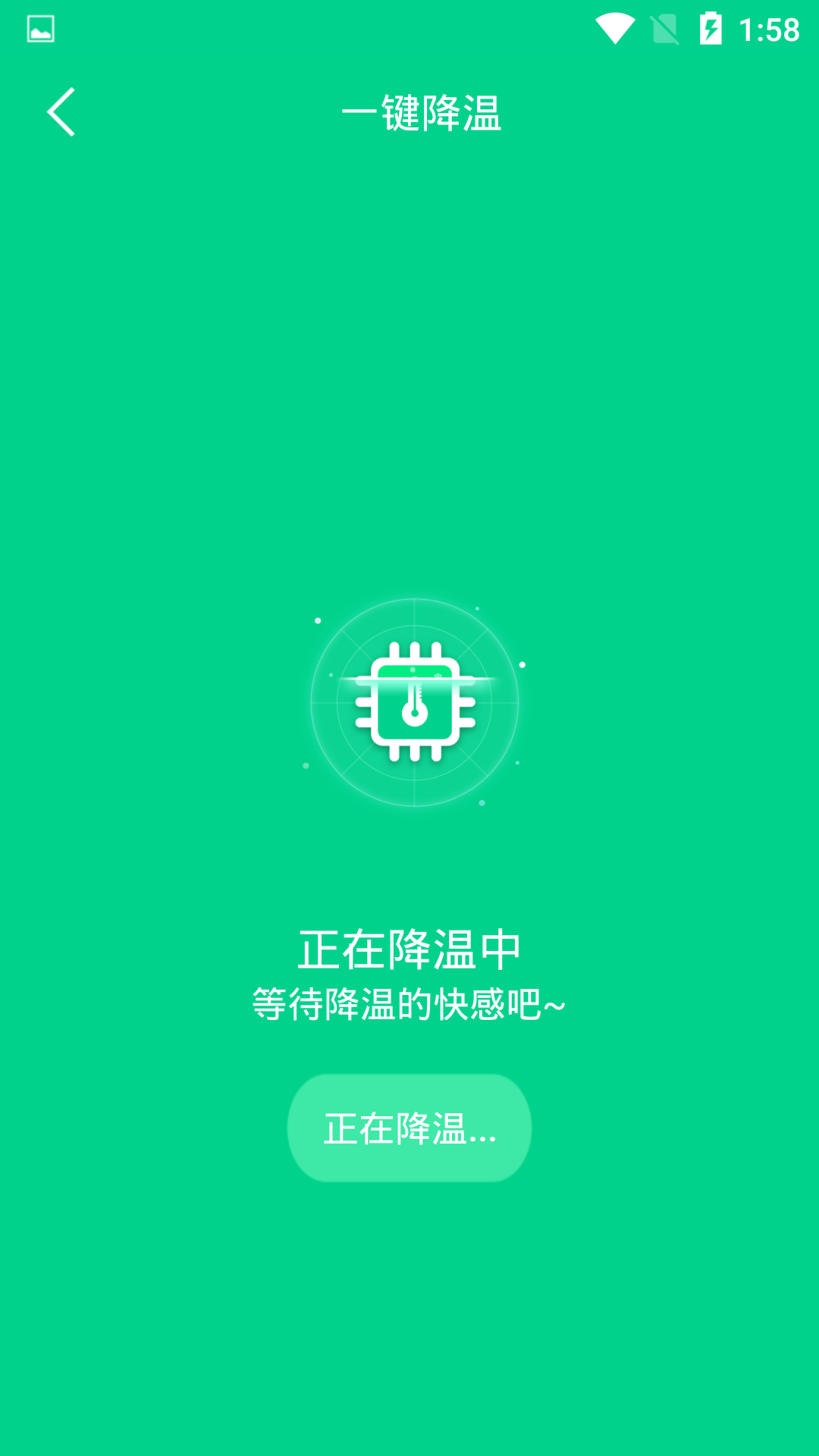Tap the empty area below the cooling button
The image size is (819, 1456).
(409, 1289)
